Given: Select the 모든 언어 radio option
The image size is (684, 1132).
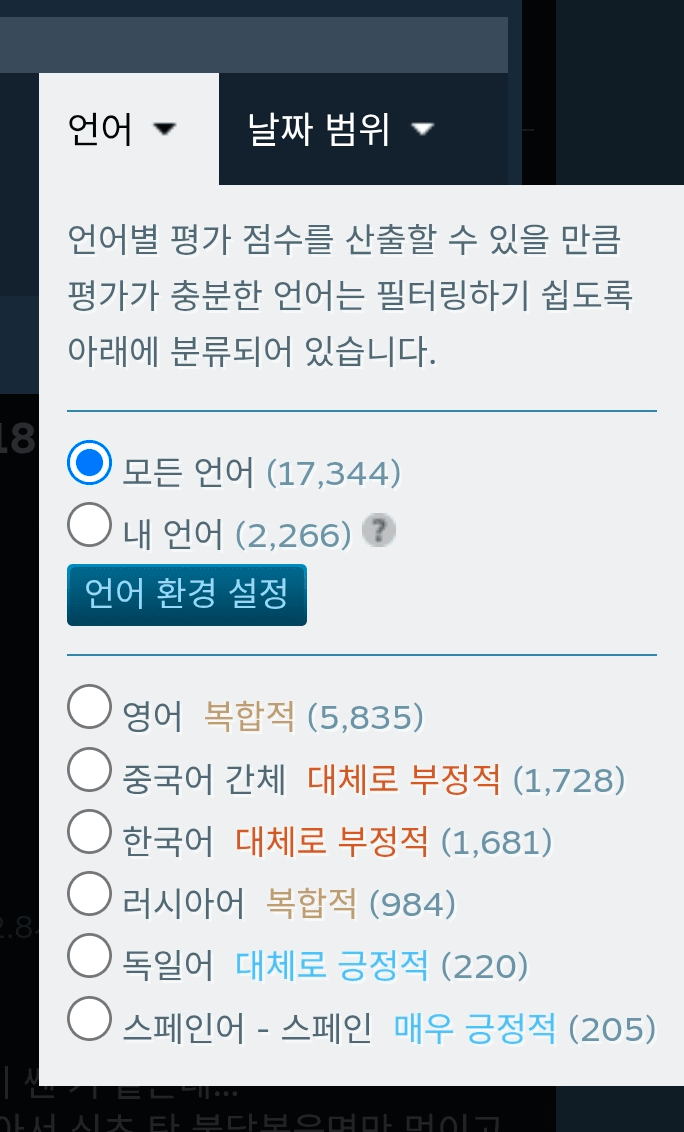Looking at the screenshot, I should tap(89, 463).
